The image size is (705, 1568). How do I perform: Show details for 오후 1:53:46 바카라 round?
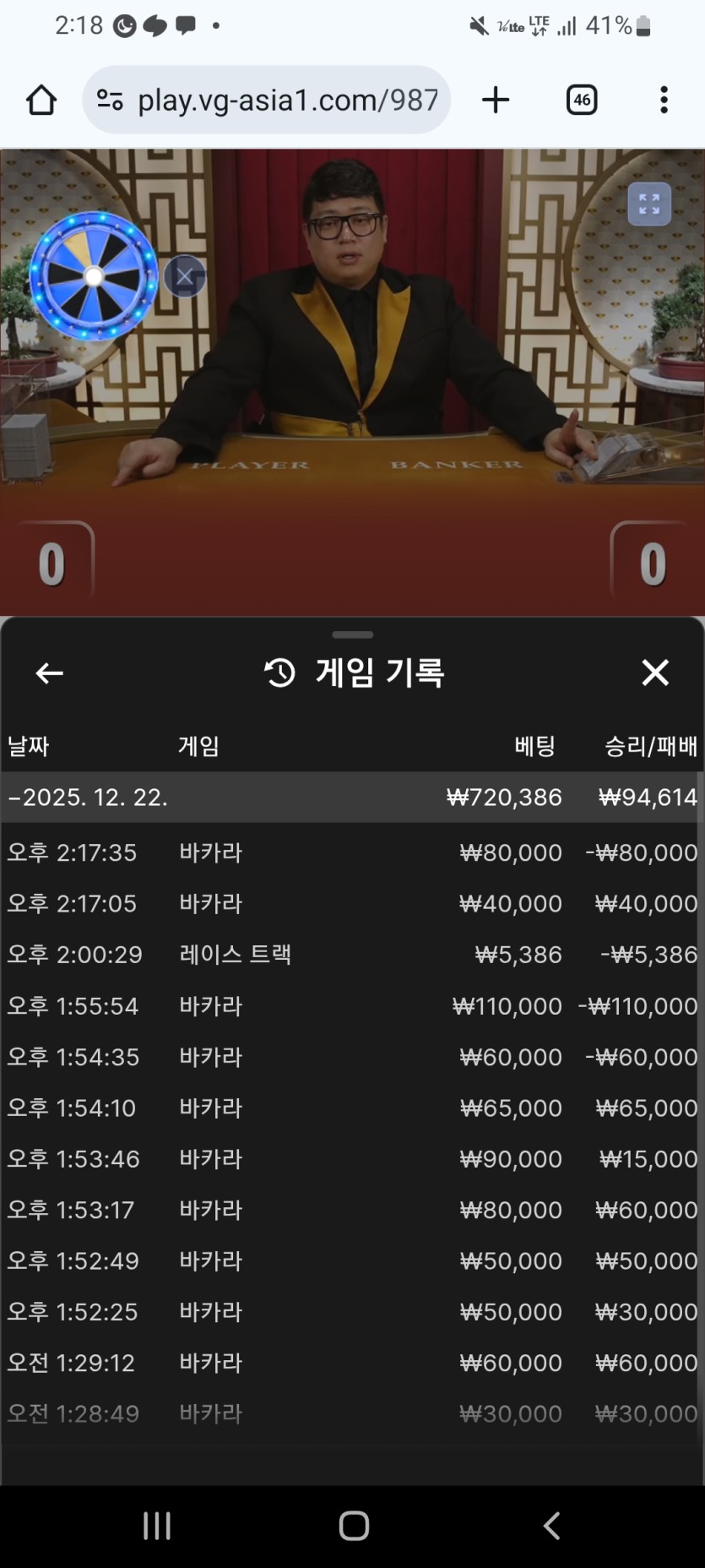(x=352, y=1159)
